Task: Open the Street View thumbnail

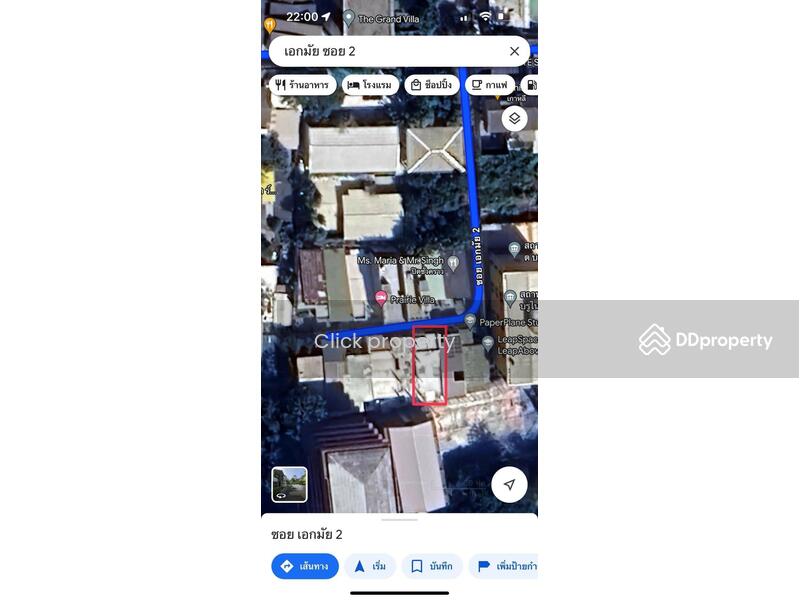Action: (289, 485)
